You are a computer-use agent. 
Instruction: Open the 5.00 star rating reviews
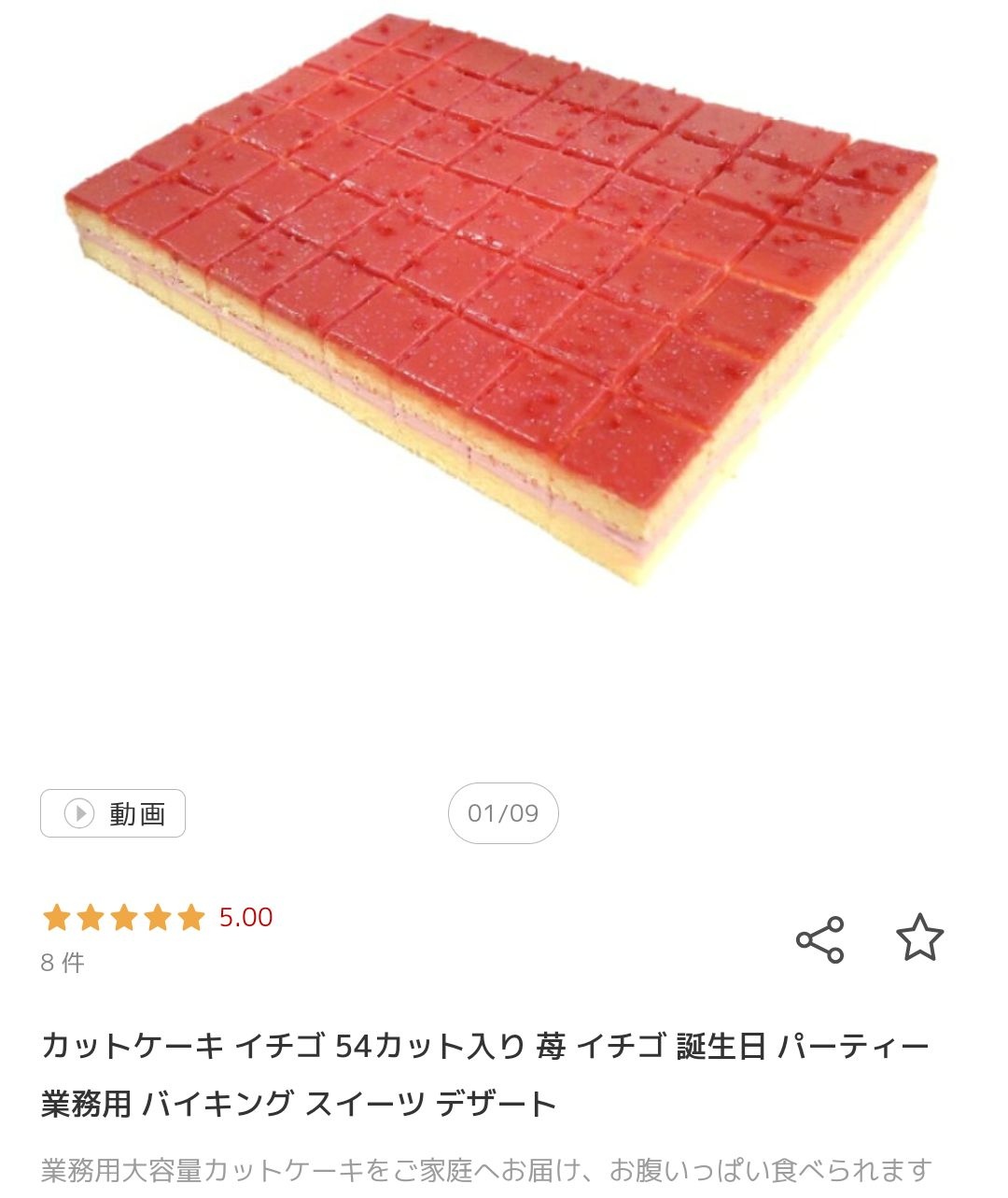click(157, 918)
